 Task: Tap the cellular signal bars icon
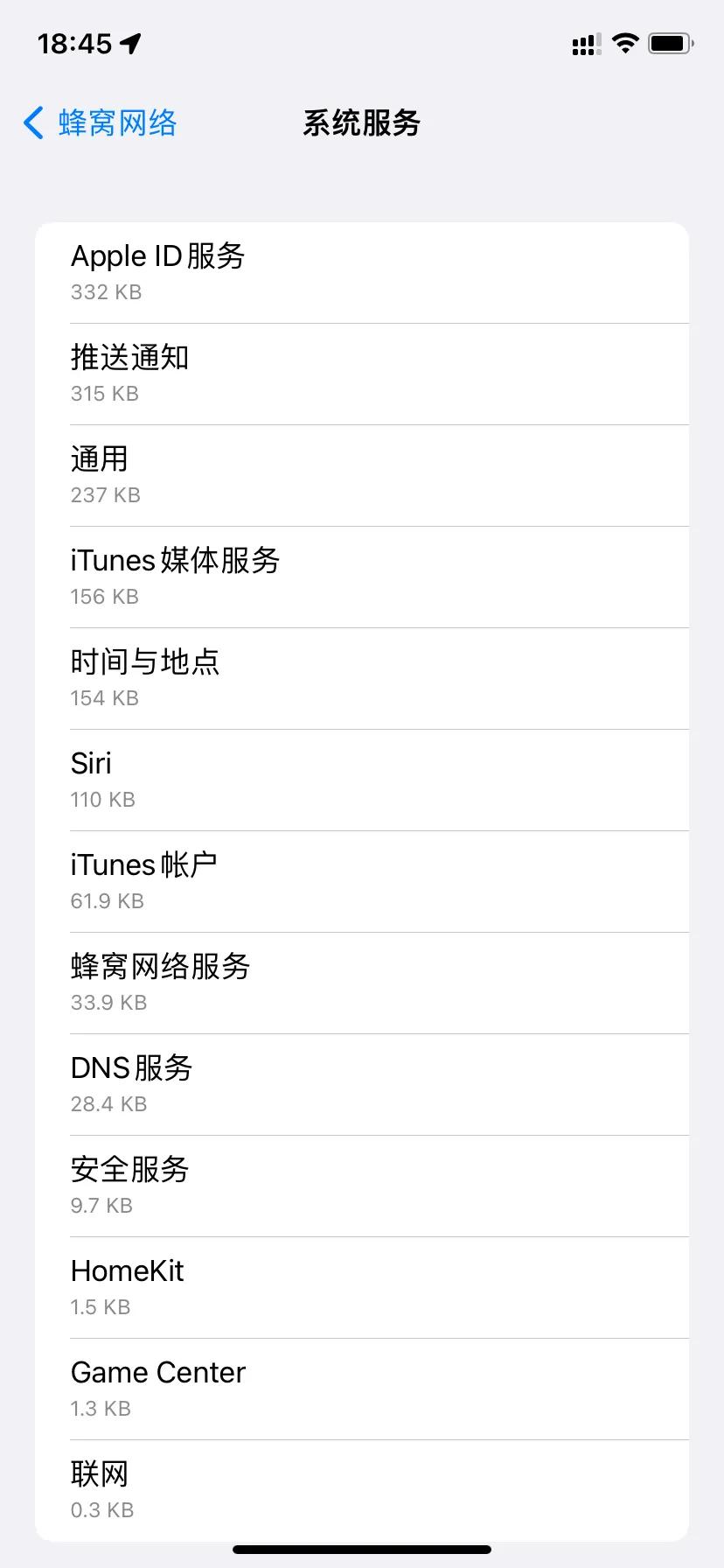[584, 42]
